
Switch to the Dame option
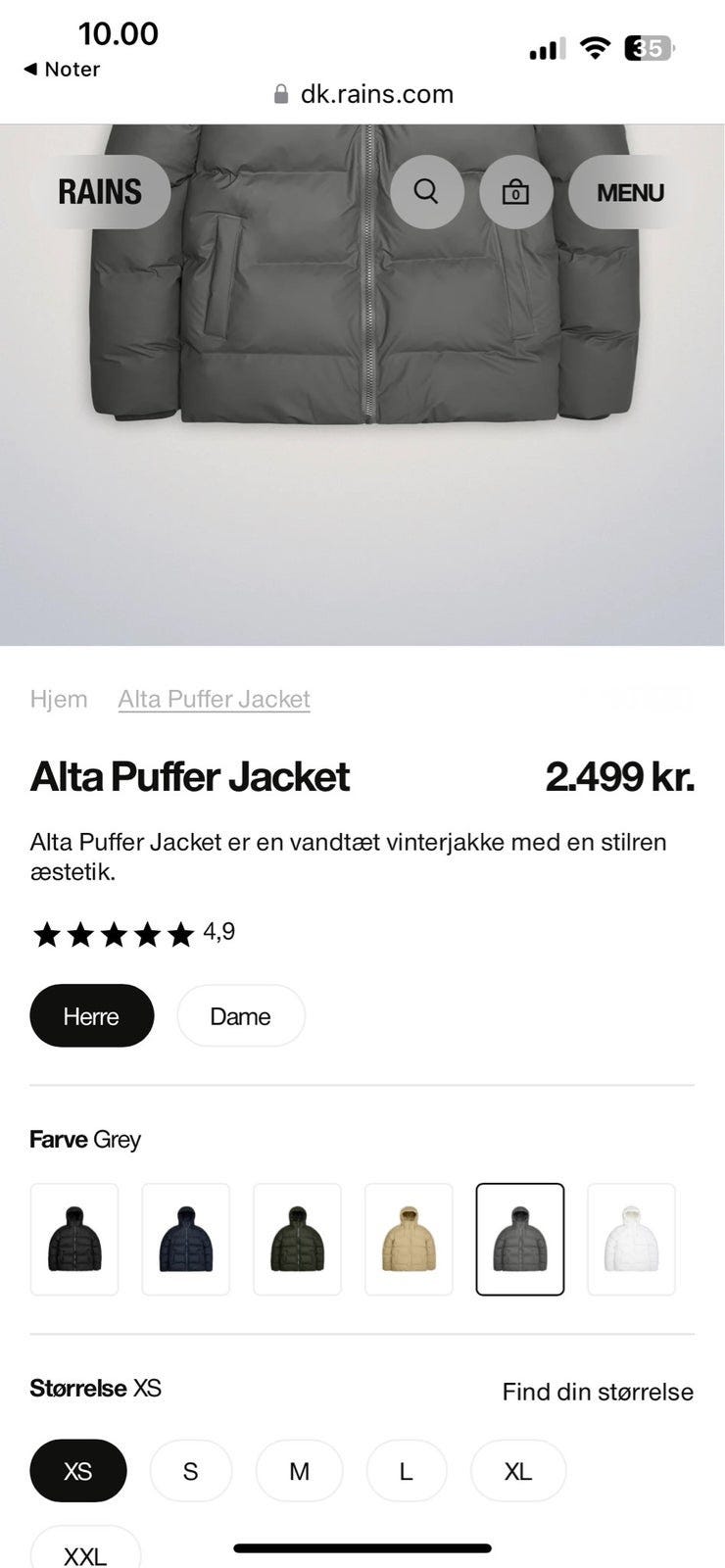240,1016
